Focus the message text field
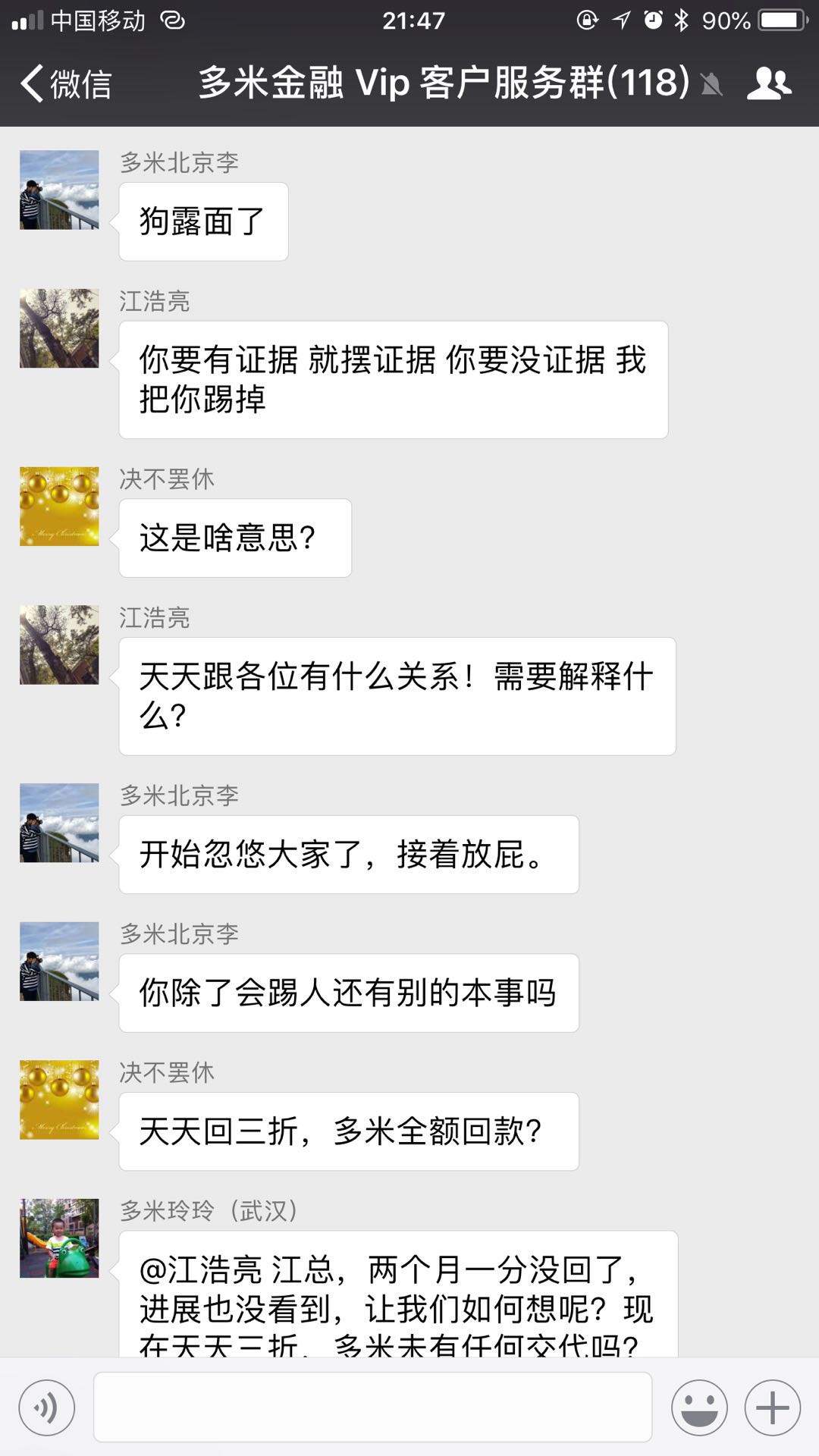 pos(372,1407)
